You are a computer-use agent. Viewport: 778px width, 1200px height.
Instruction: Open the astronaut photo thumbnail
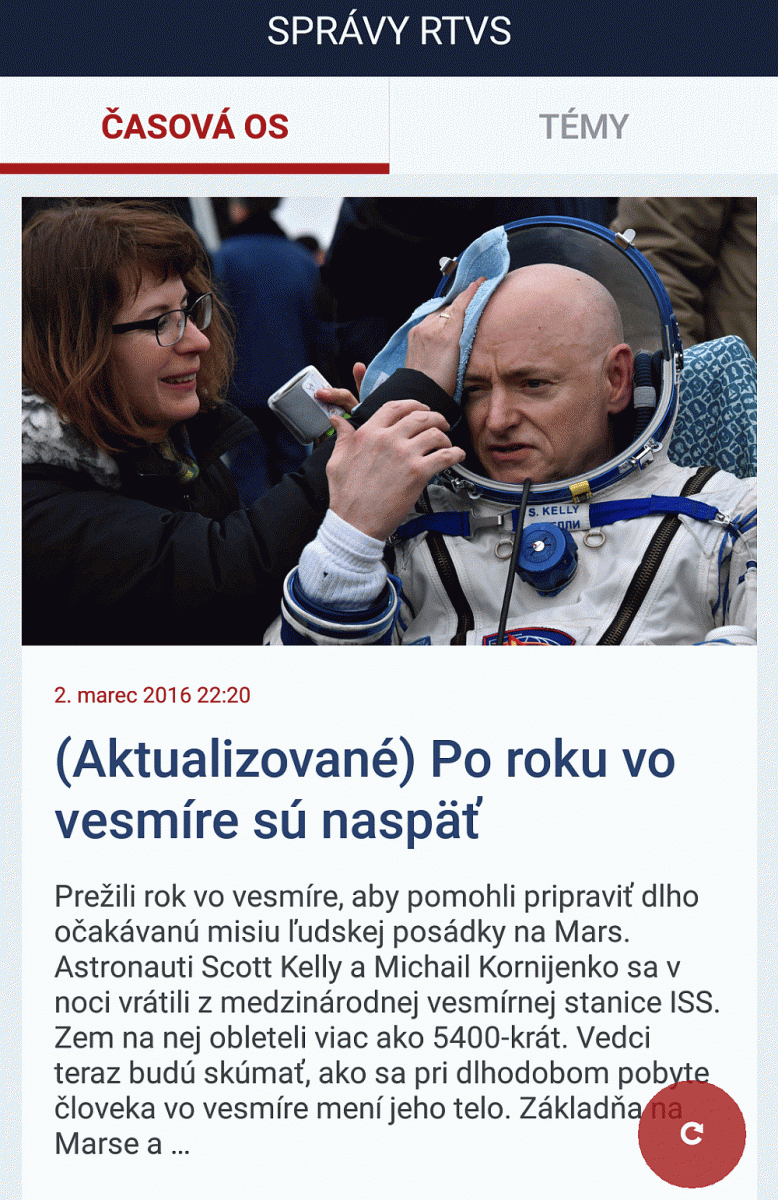(389, 425)
